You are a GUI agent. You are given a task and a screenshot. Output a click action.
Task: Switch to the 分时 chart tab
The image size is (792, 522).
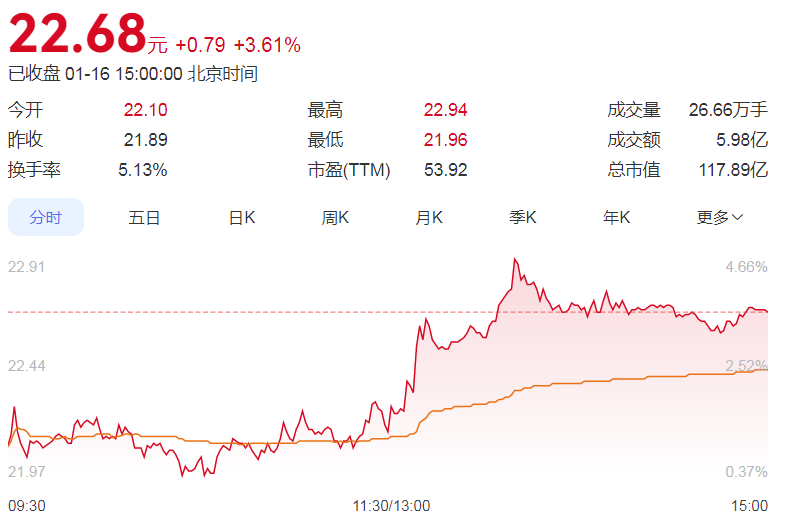(x=46, y=217)
